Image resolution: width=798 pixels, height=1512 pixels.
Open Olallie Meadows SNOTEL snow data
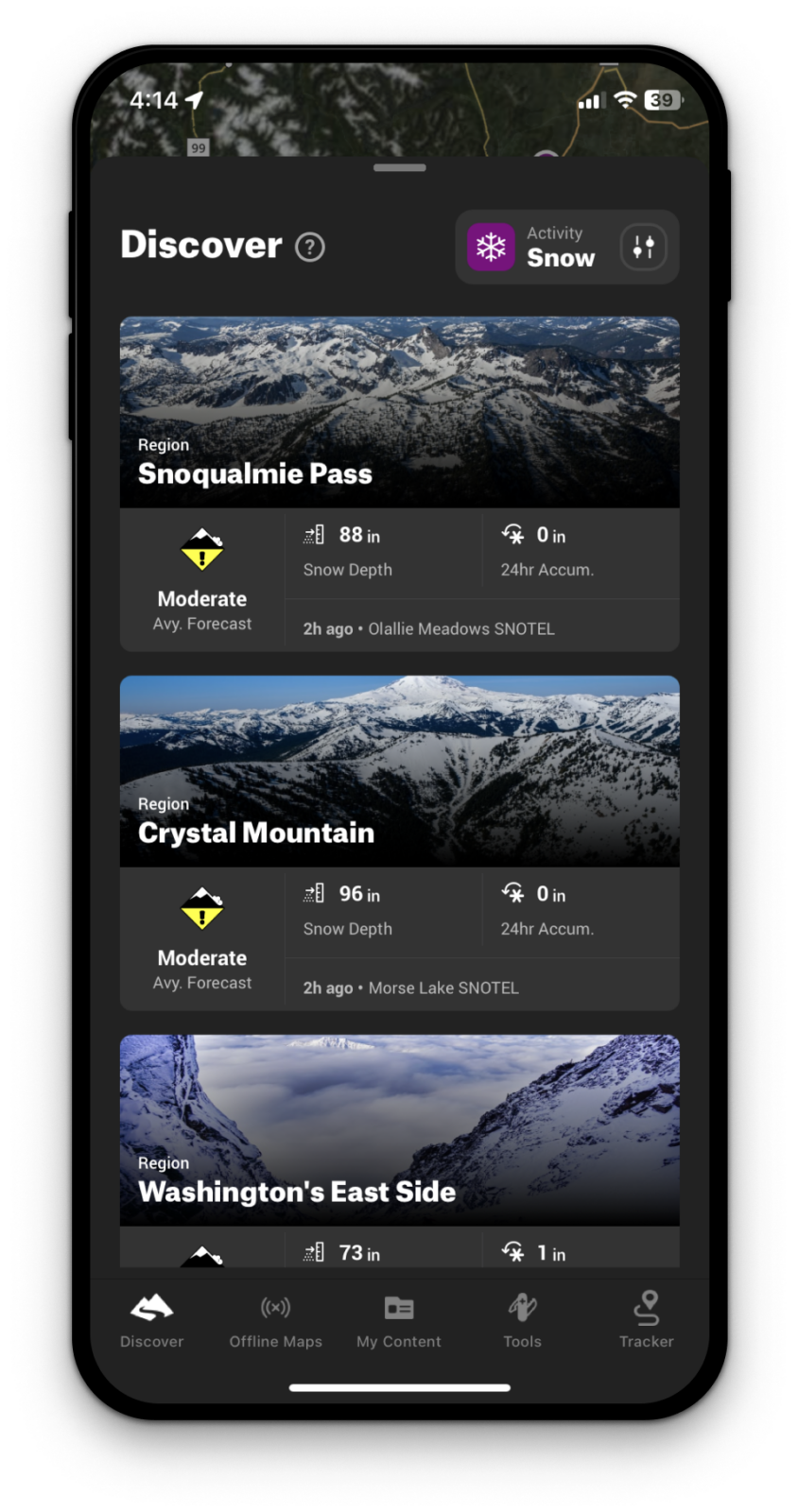tap(460, 628)
